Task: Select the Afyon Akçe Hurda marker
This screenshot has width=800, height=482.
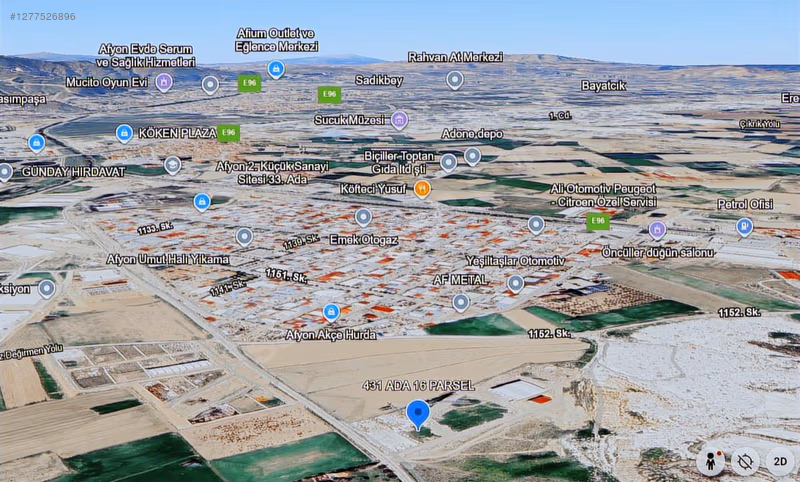Action: (331, 312)
